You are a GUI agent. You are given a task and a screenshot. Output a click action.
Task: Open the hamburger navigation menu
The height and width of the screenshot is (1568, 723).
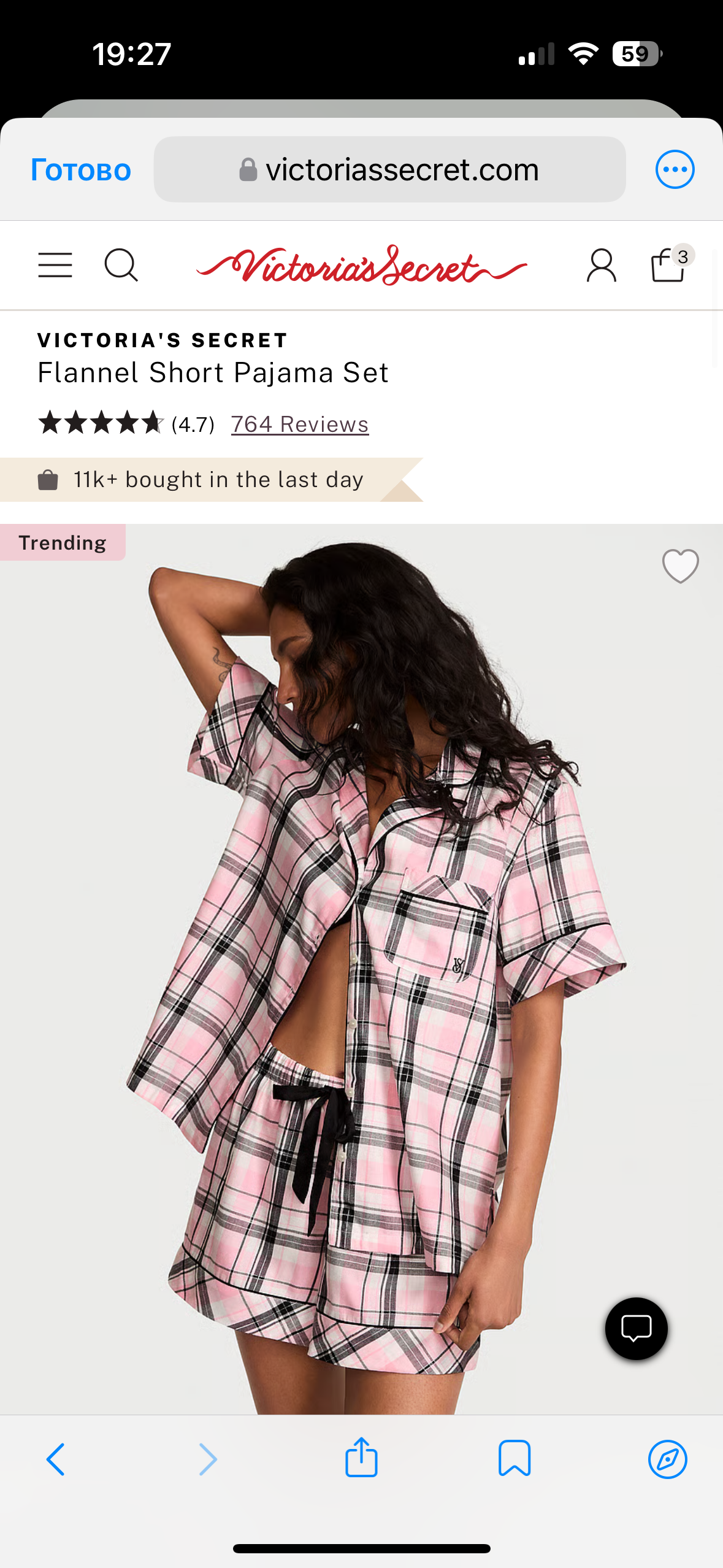click(55, 265)
